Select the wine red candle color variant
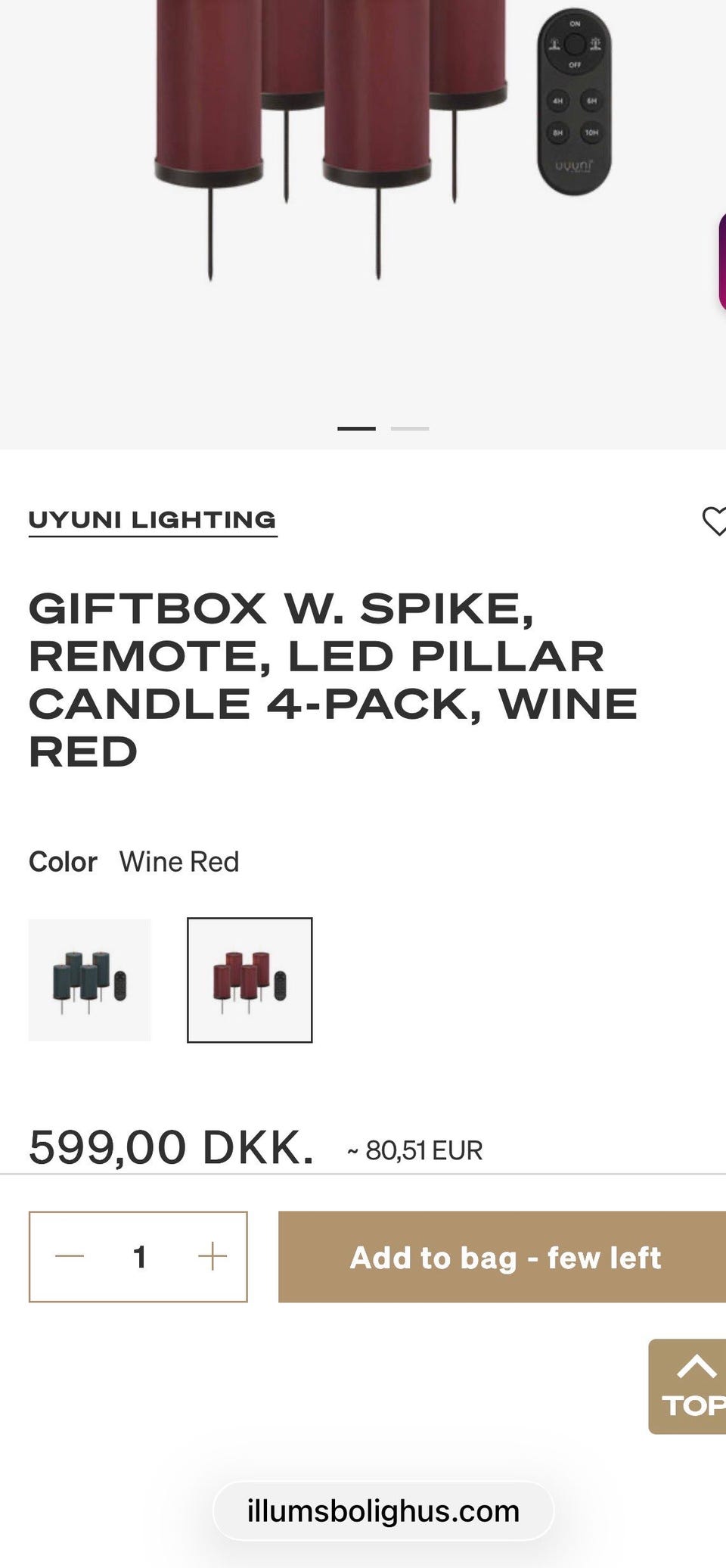Image resolution: width=726 pixels, height=1568 pixels. click(250, 980)
